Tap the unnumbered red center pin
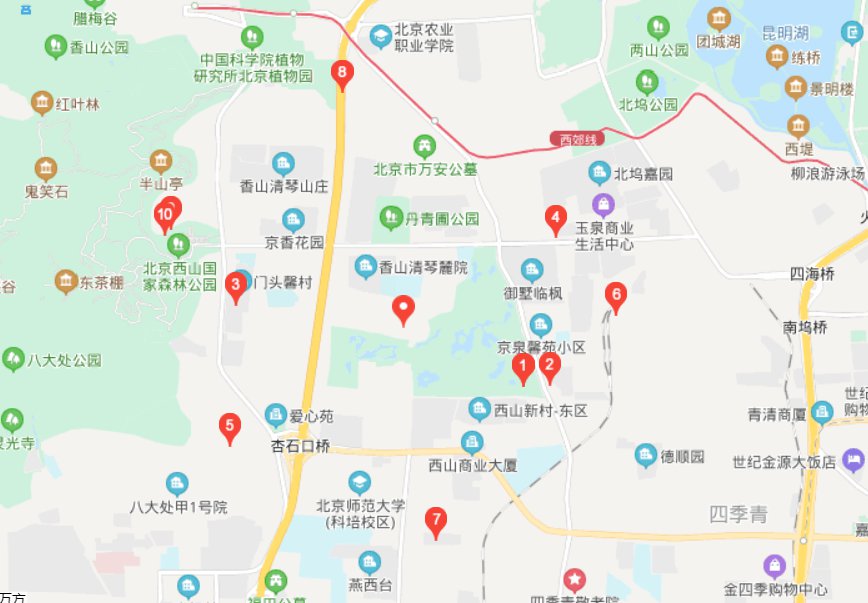 (404, 308)
